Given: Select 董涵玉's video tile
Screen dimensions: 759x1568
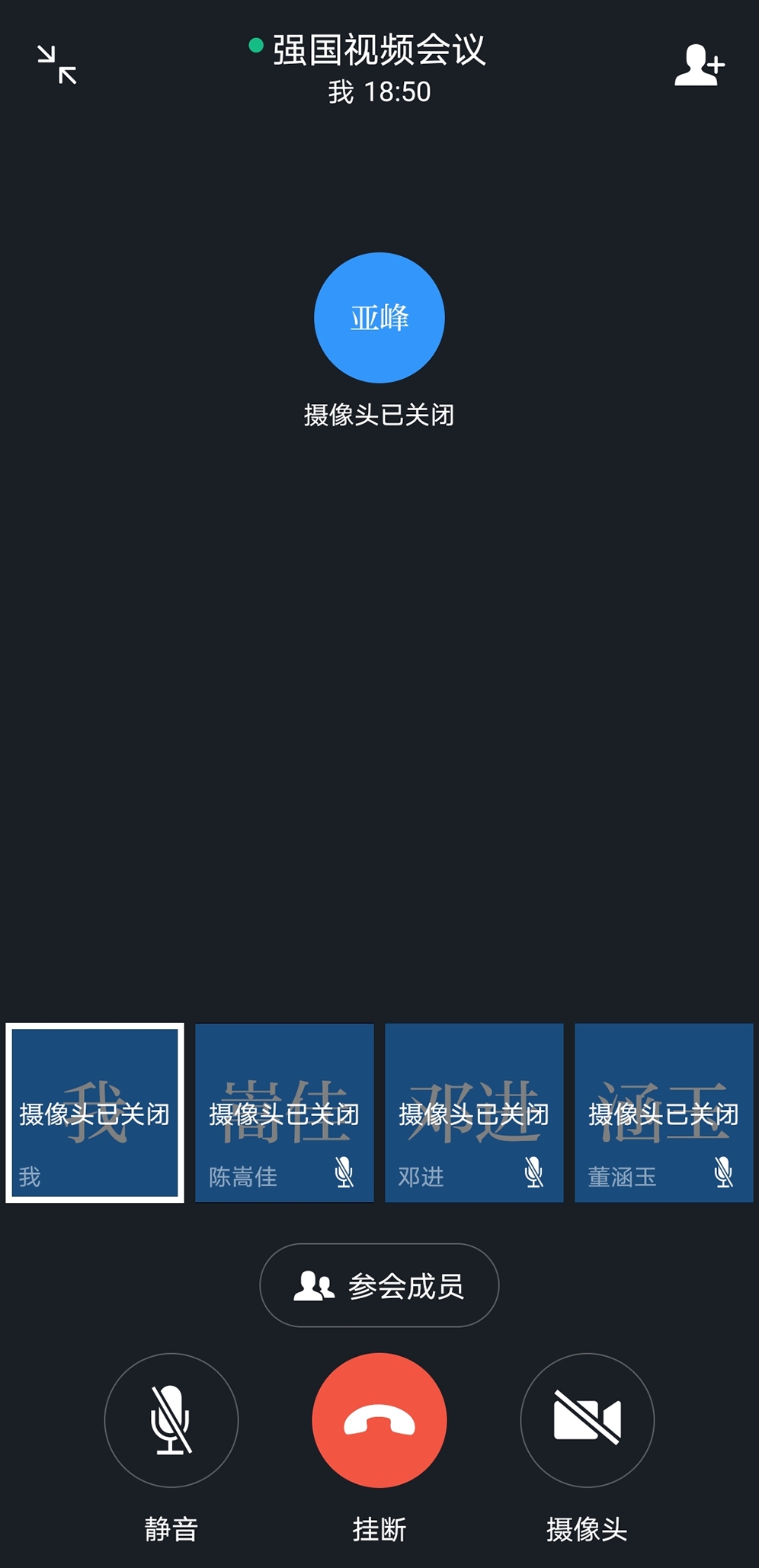Looking at the screenshot, I should (664, 1113).
